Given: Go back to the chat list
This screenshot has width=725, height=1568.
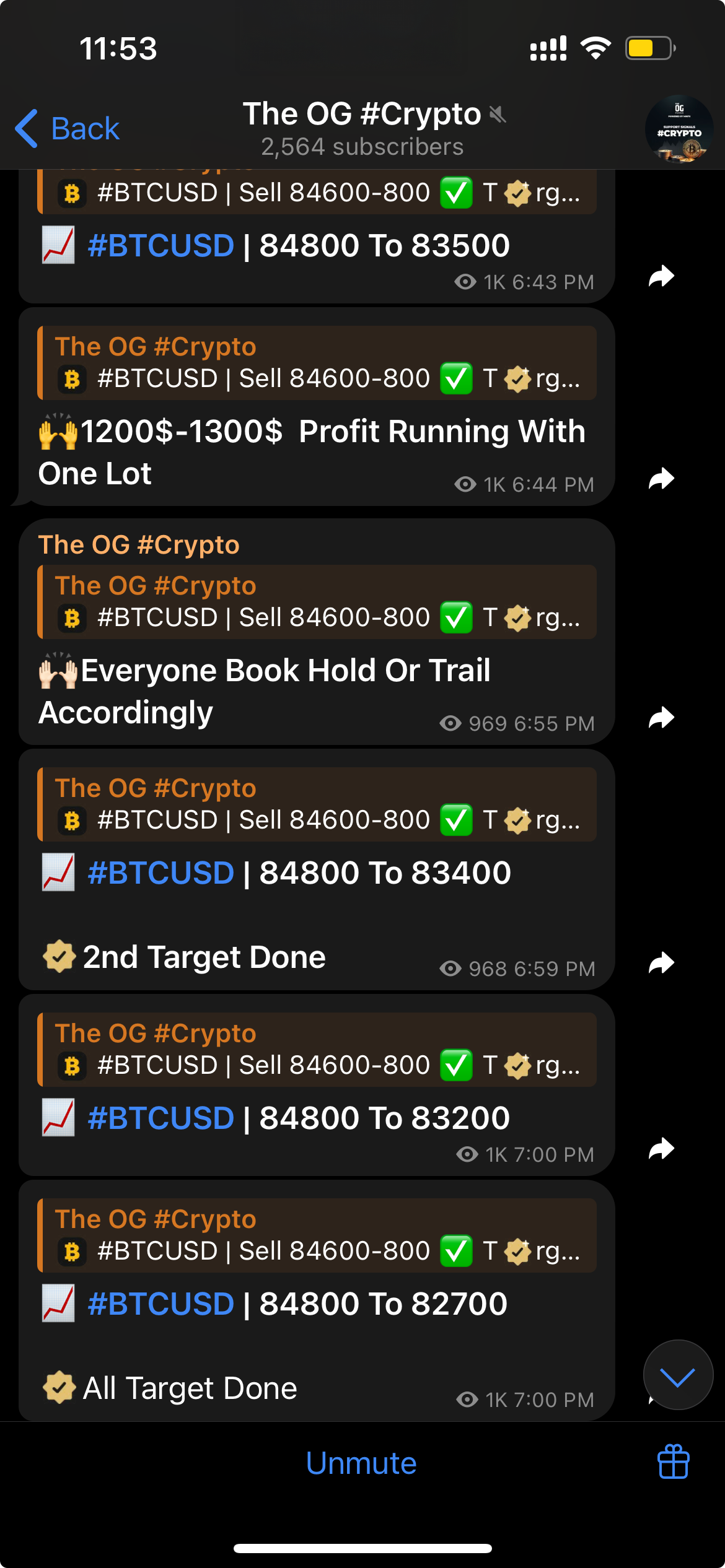Looking at the screenshot, I should tap(67, 129).
